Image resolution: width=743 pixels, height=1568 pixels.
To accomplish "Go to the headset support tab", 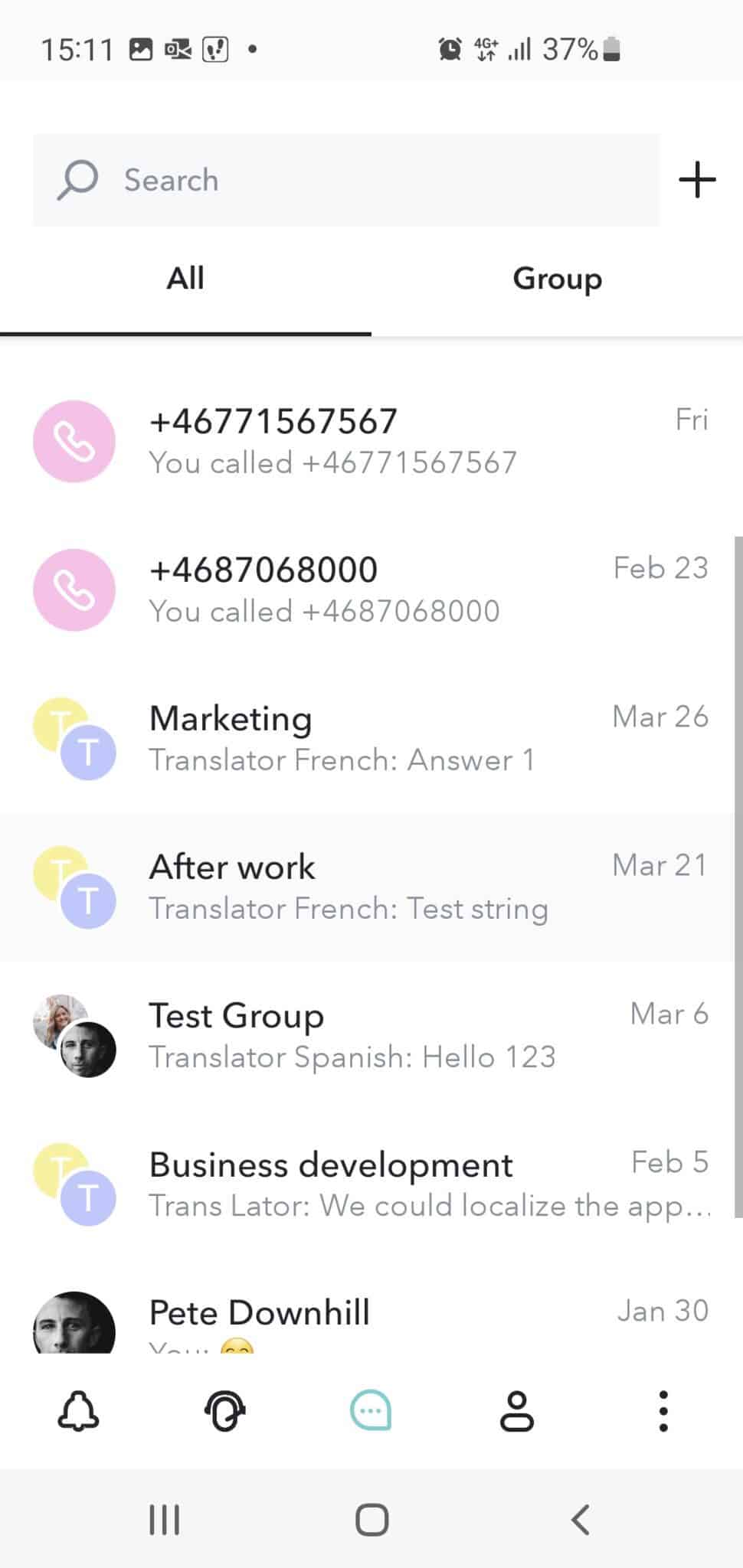I will 224,1410.
